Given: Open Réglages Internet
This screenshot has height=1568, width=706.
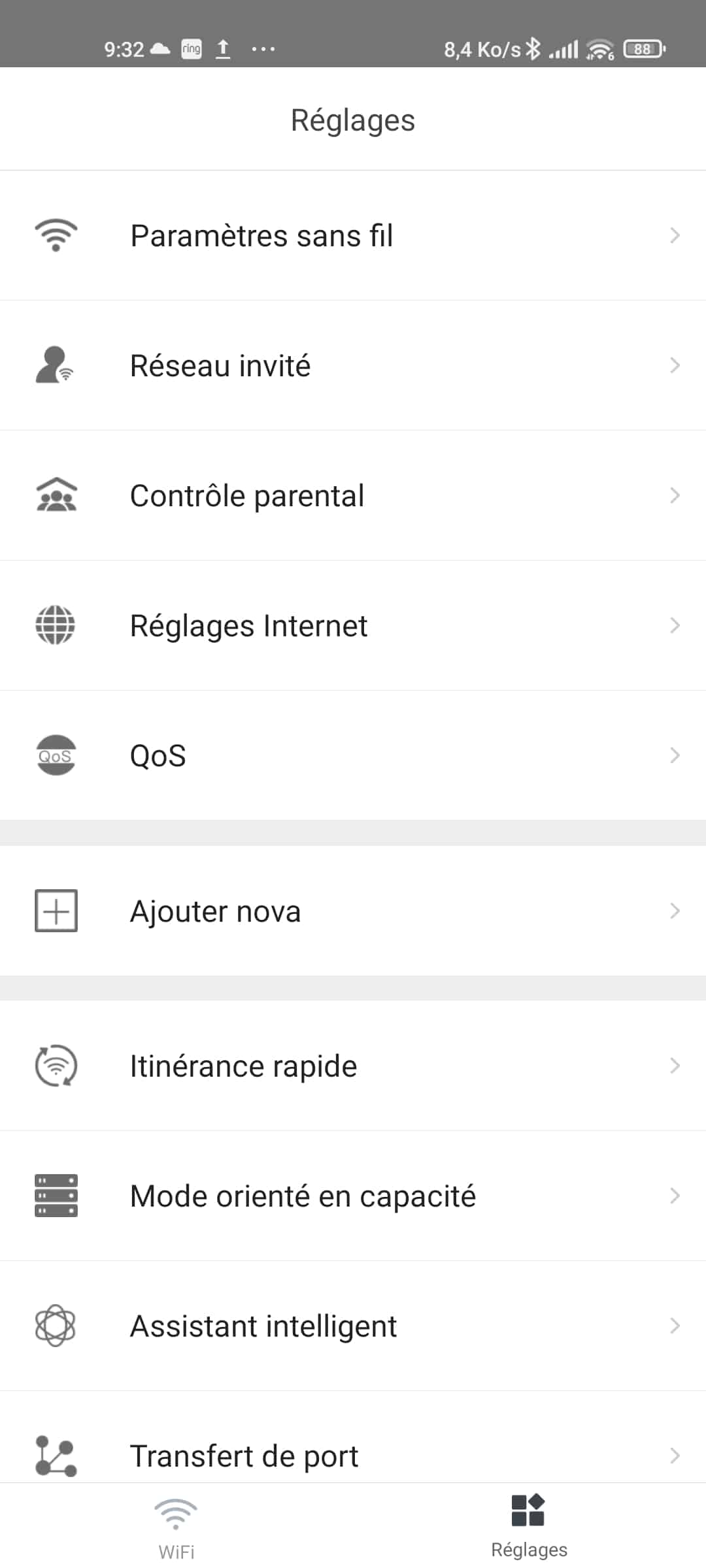Looking at the screenshot, I should 353,625.
